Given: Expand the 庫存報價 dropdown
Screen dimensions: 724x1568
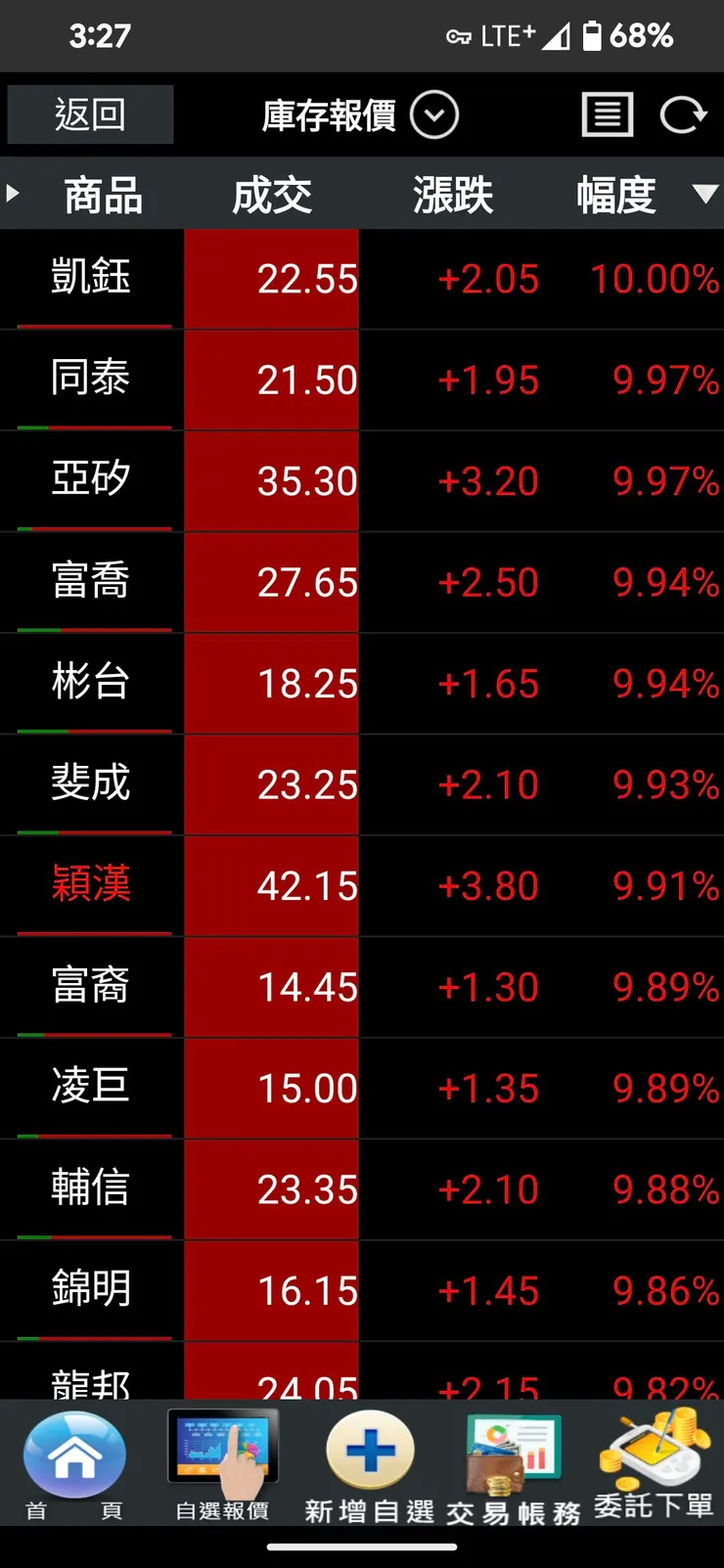Looking at the screenshot, I should coord(433,115).
